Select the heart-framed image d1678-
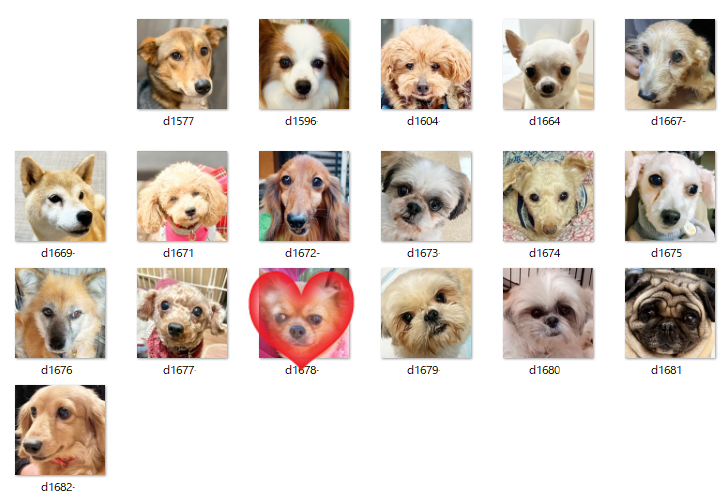Image resolution: width=728 pixels, height=501 pixels. click(x=304, y=313)
